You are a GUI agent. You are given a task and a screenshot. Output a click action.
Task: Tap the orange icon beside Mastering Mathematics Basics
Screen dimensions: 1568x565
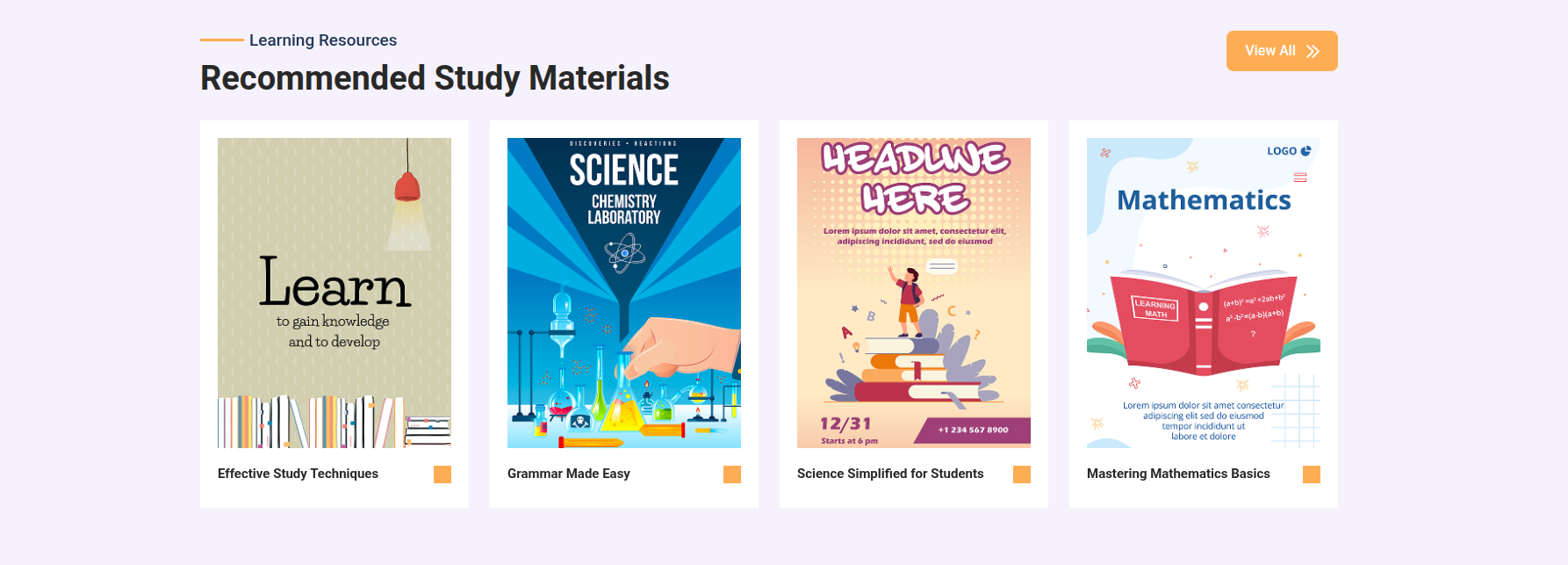[x=1312, y=474]
